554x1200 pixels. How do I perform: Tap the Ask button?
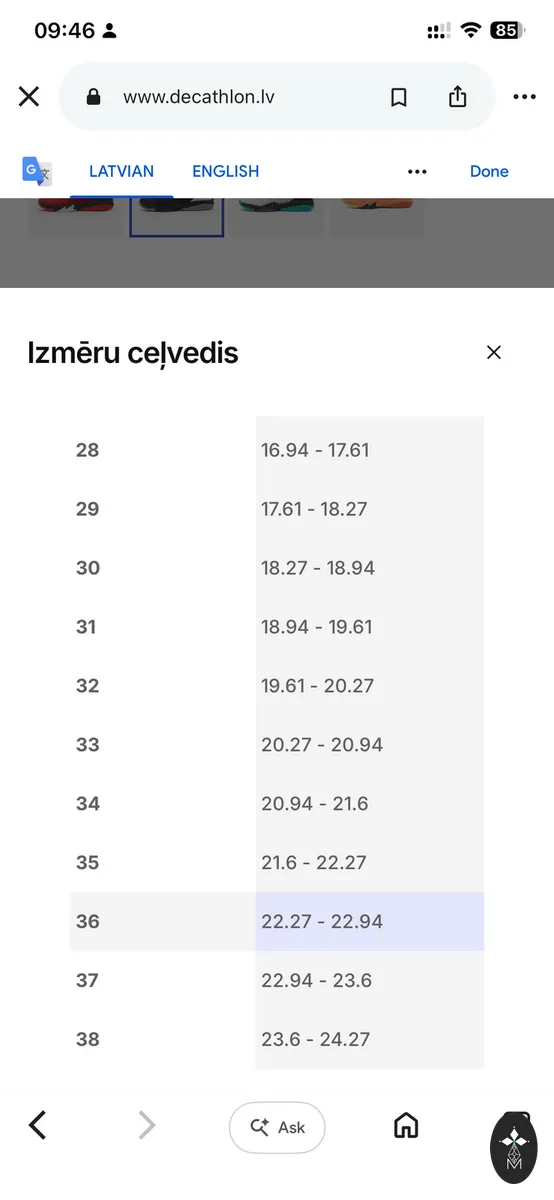[277, 1127]
